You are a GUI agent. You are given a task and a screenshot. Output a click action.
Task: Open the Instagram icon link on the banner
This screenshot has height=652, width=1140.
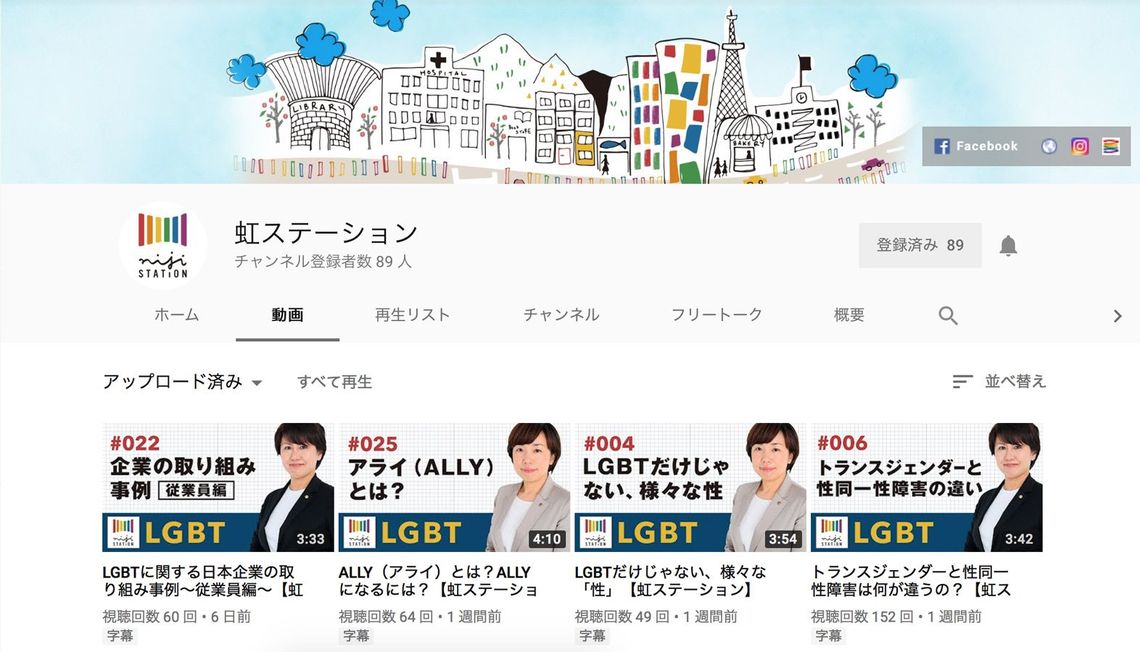(x=1080, y=146)
